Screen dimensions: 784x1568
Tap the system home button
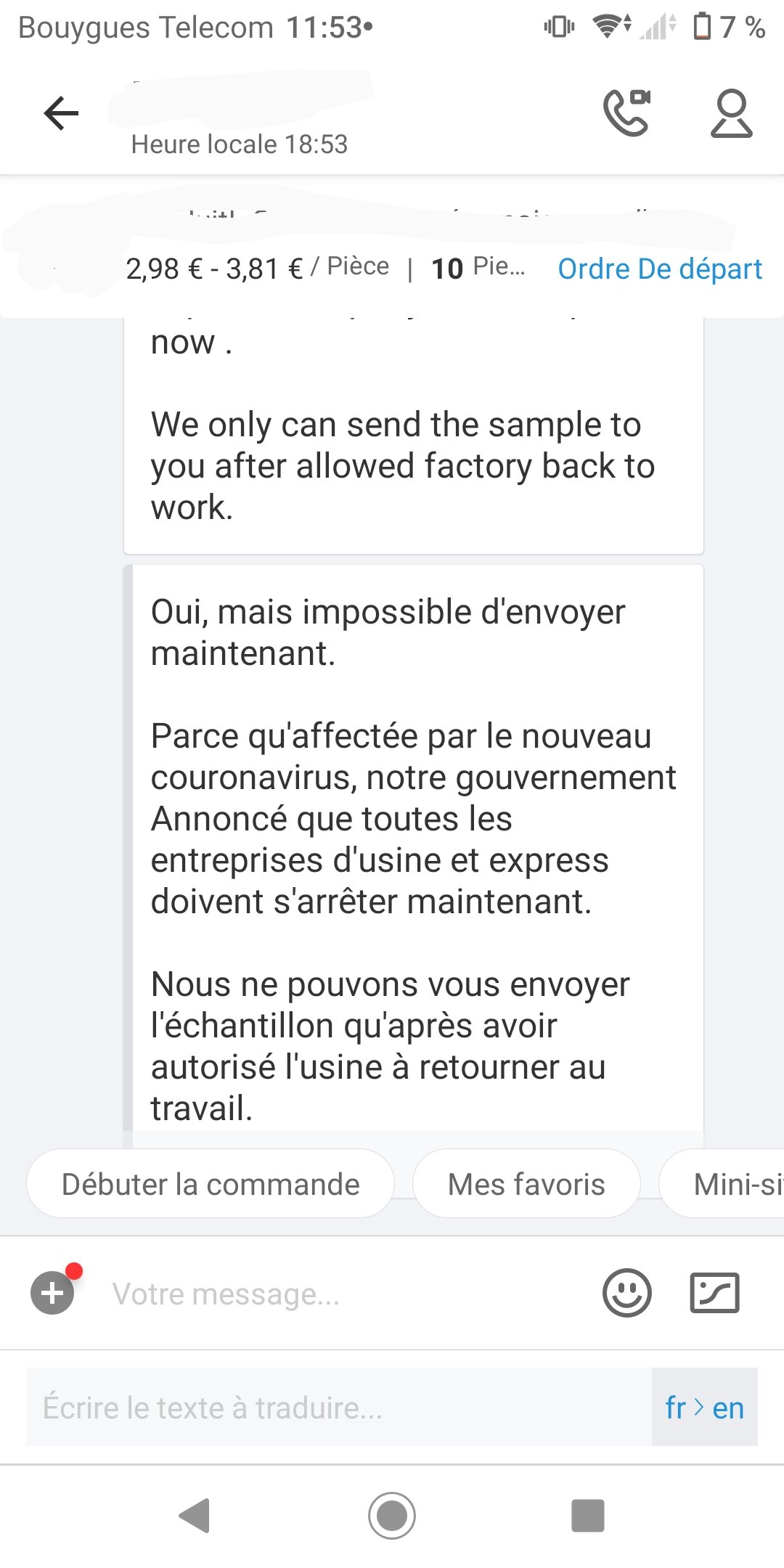click(392, 1516)
